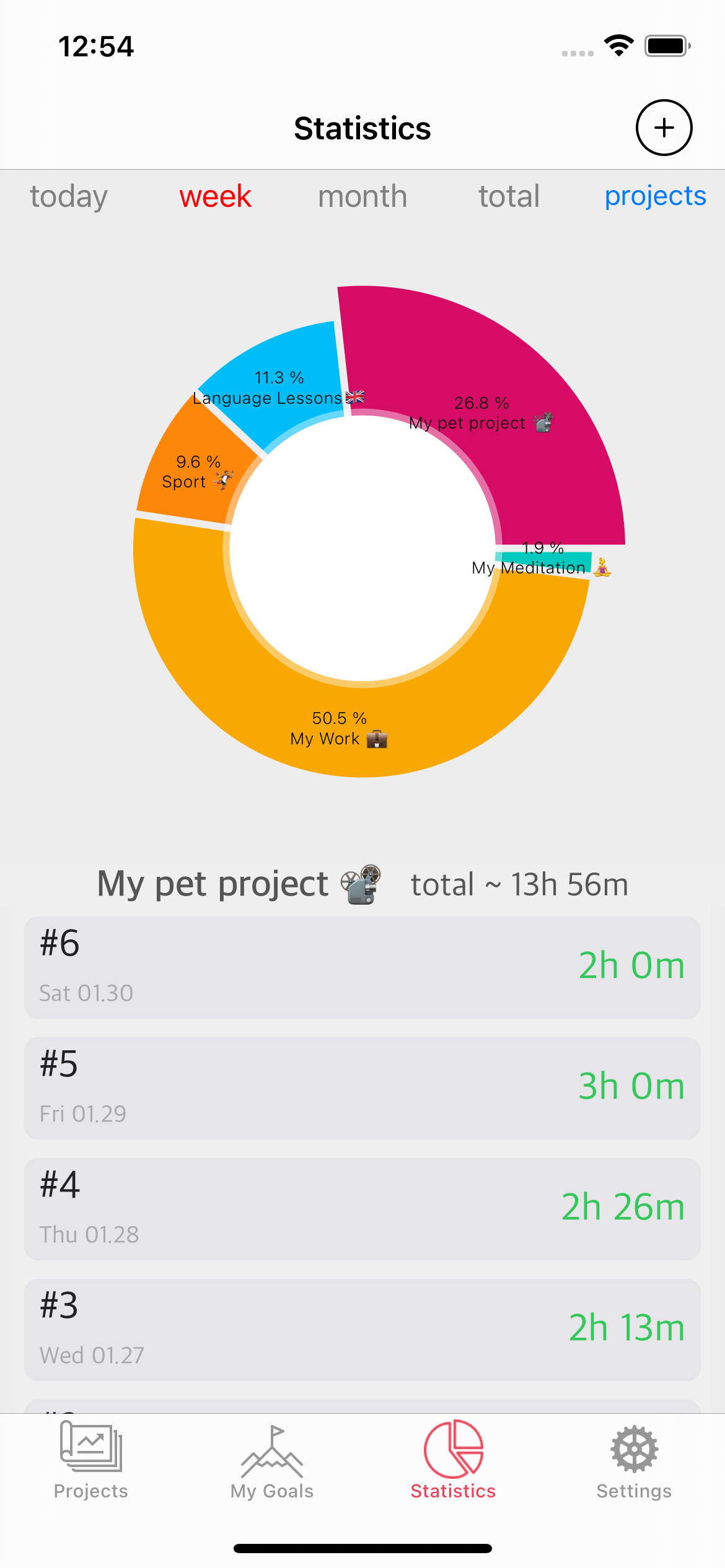
Task: View total statistics tab
Action: pos(509,197)
